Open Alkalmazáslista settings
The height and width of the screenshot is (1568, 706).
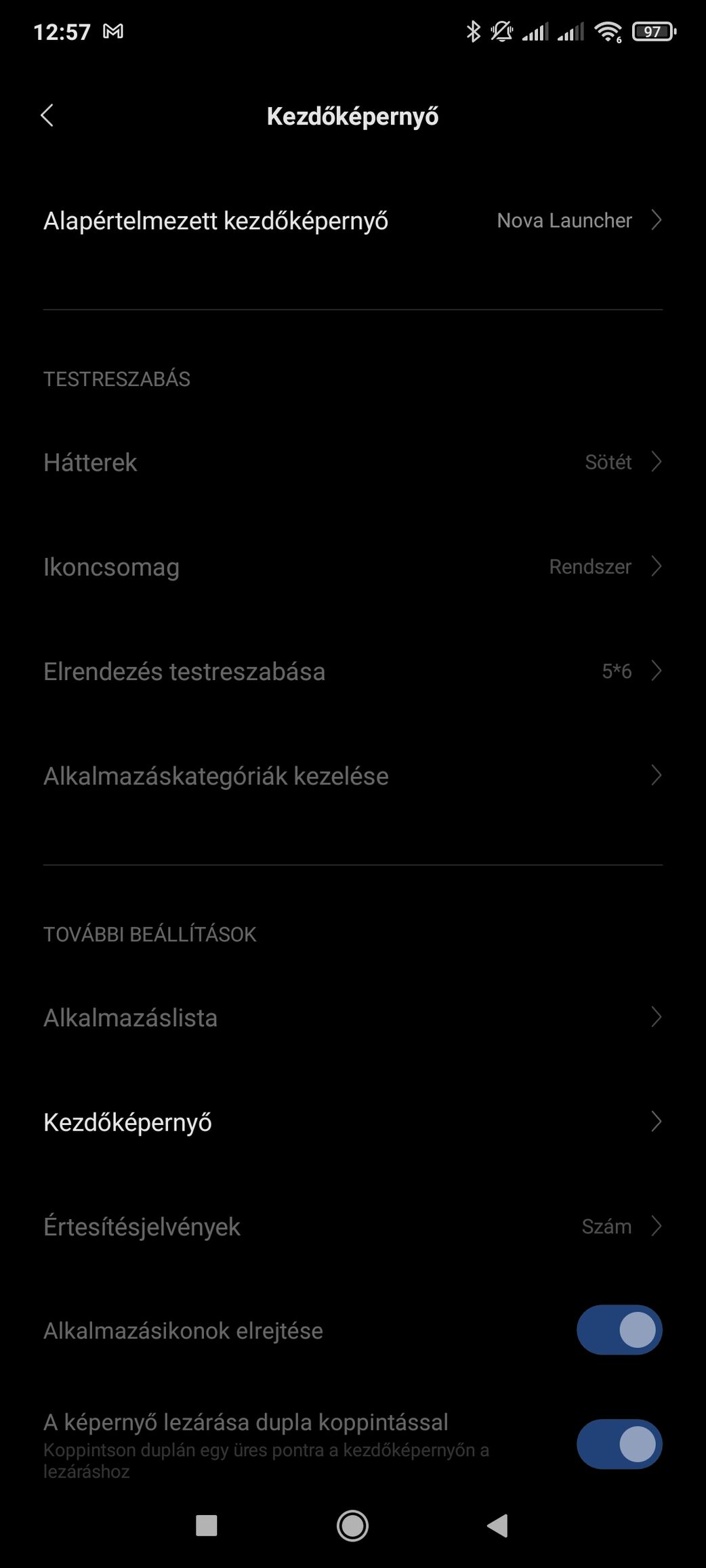(353, 1017)
